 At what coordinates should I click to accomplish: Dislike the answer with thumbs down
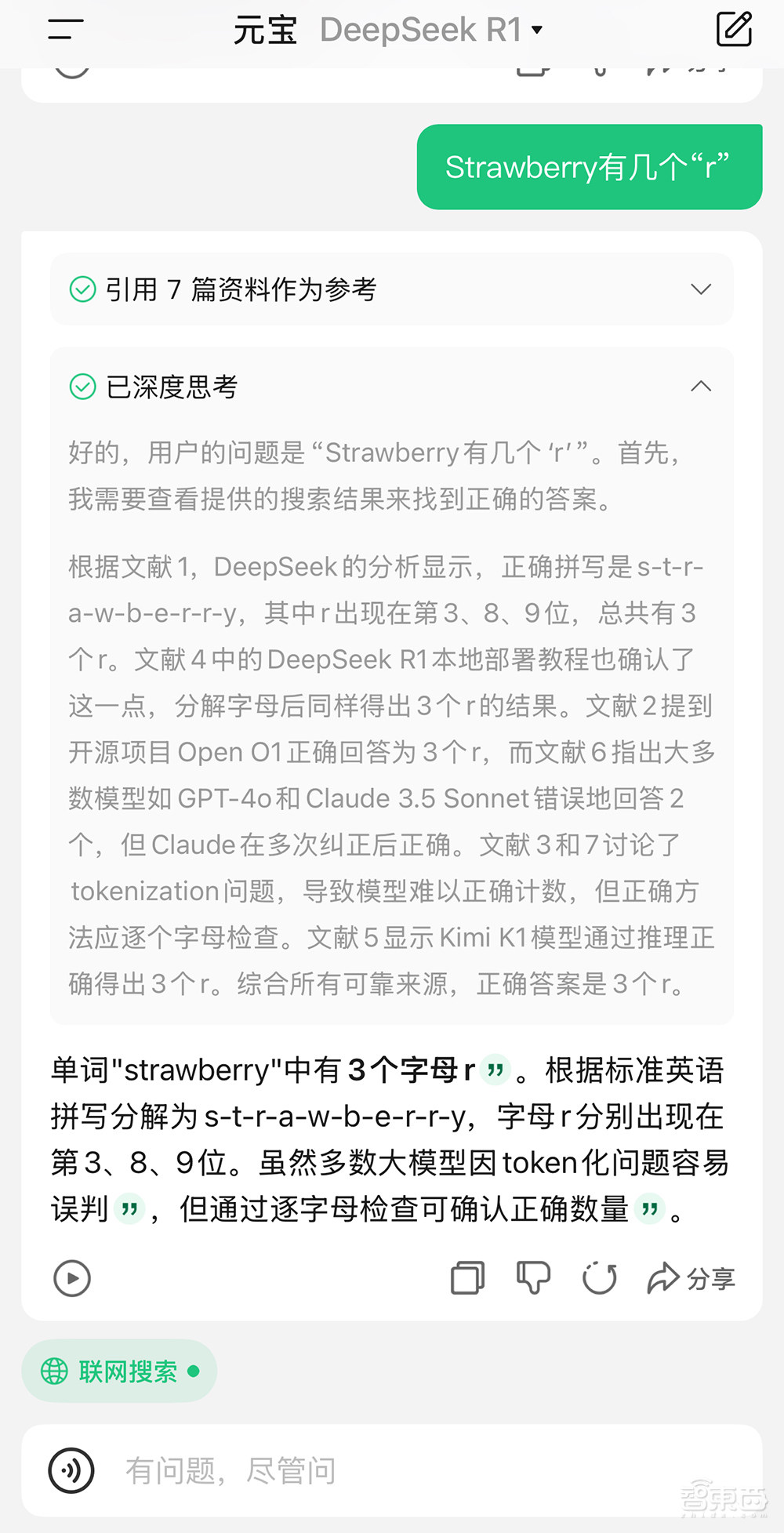(x=532, y=1277)
